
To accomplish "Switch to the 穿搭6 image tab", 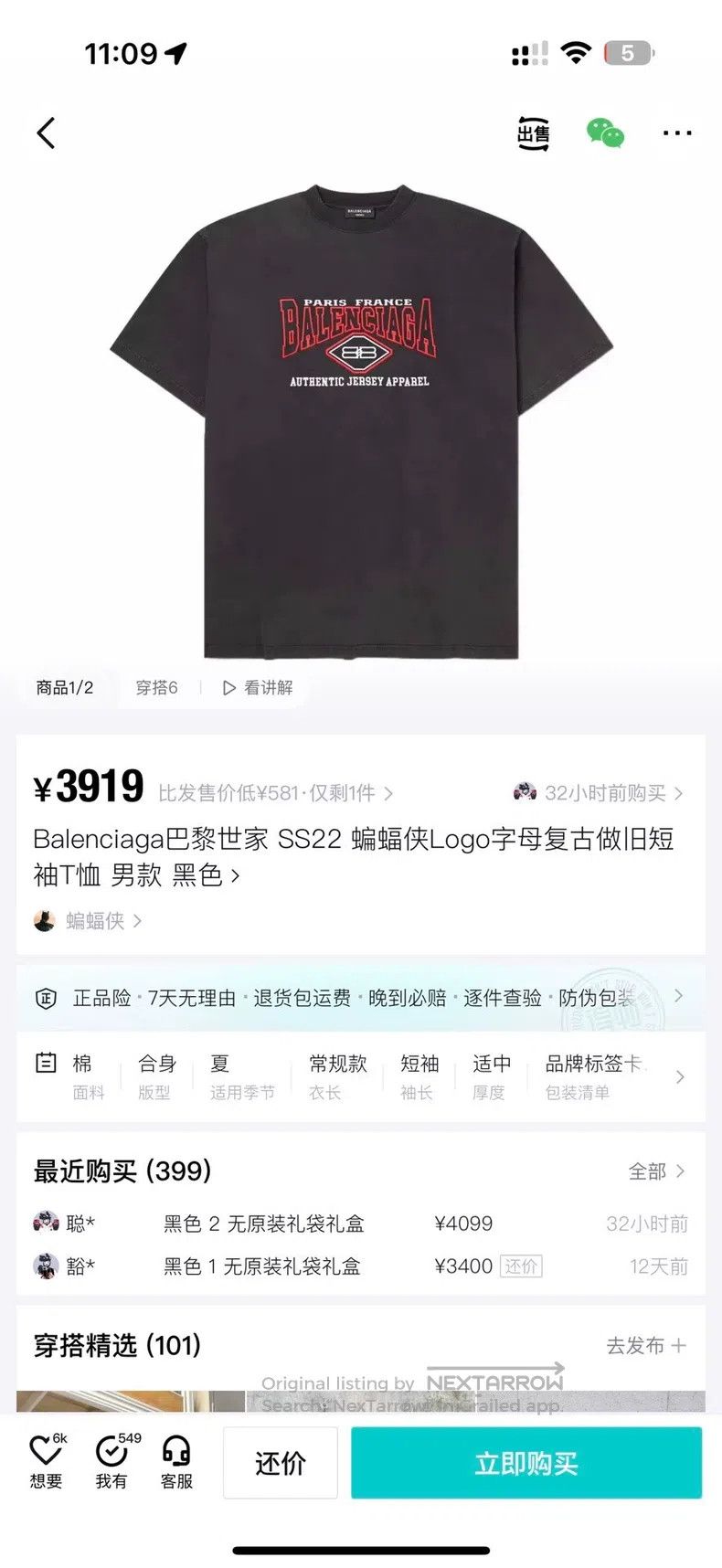I will tap(156, 687).
